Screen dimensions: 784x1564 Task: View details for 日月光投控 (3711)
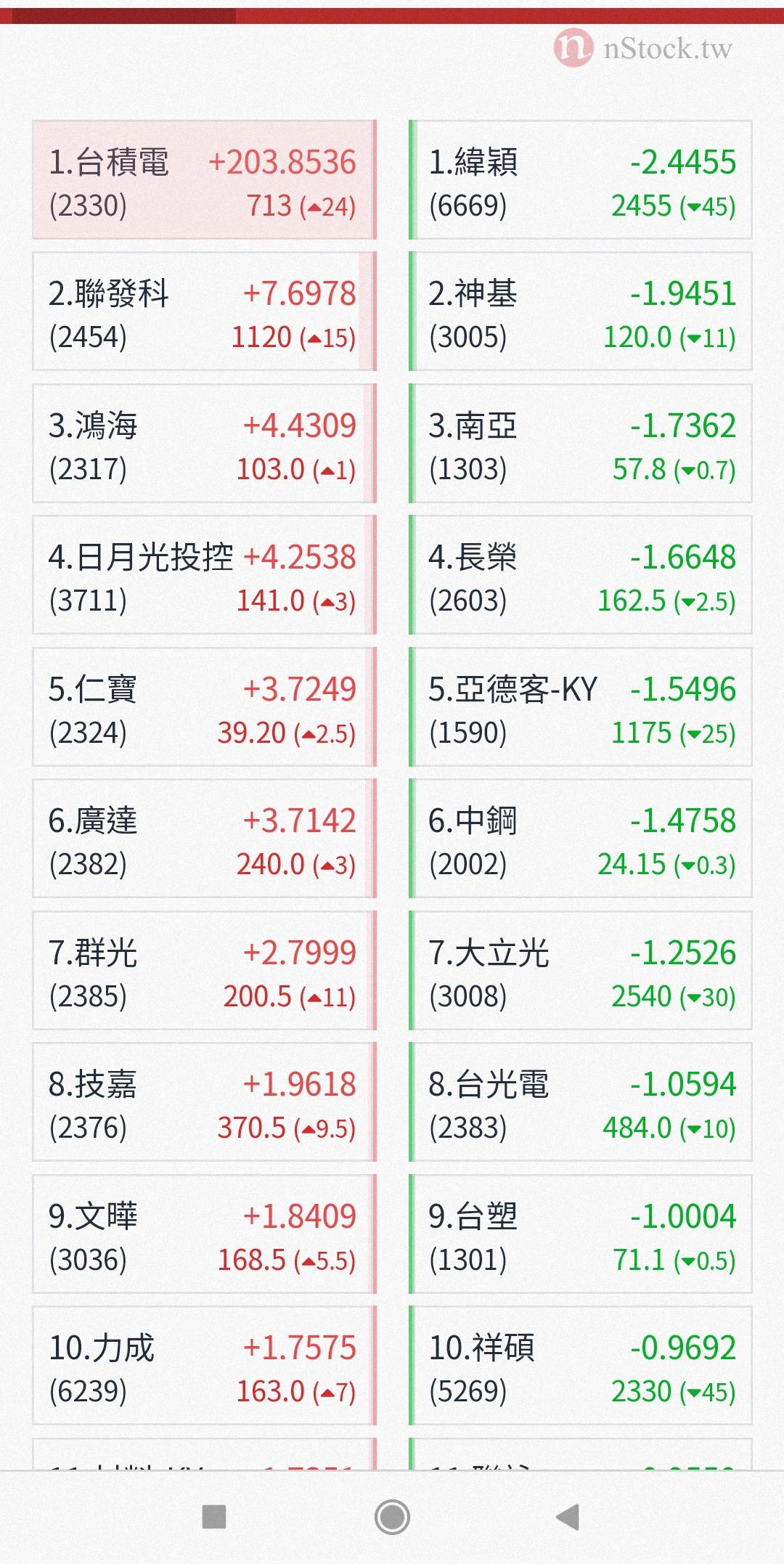(204, 575)
